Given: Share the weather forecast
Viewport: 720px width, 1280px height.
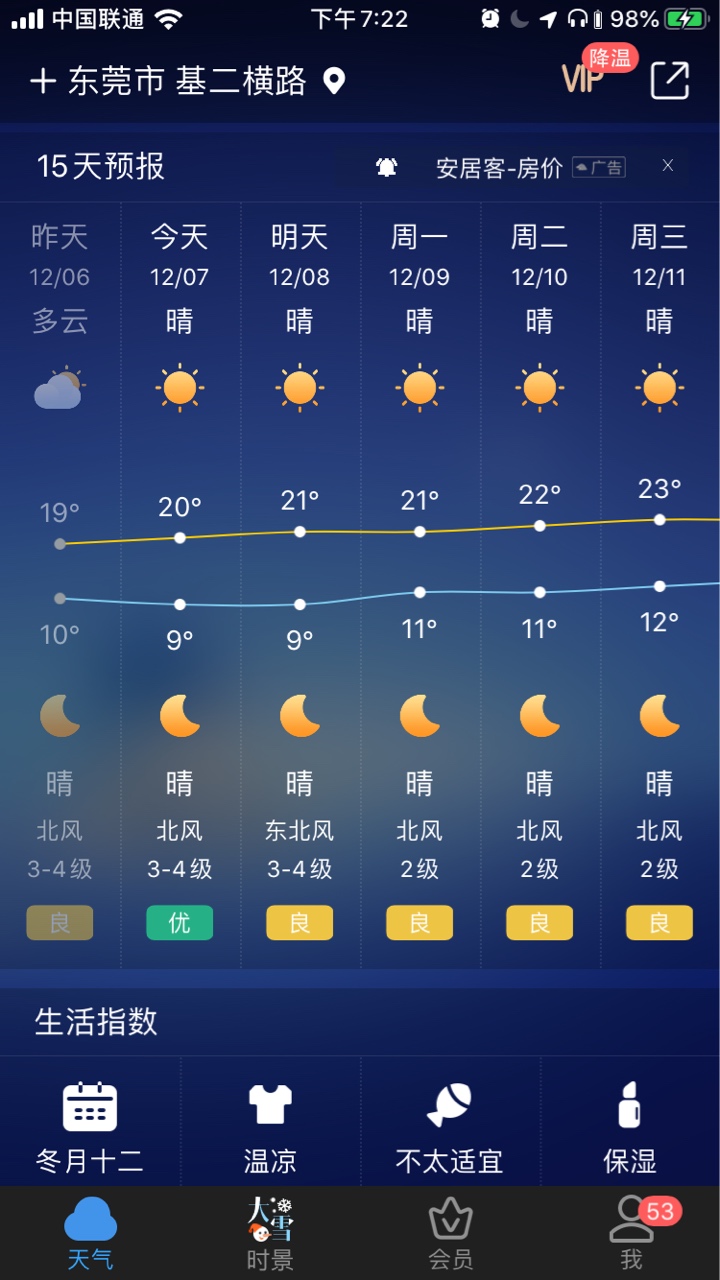Looking at the screenshot, I should pos(670,81).
